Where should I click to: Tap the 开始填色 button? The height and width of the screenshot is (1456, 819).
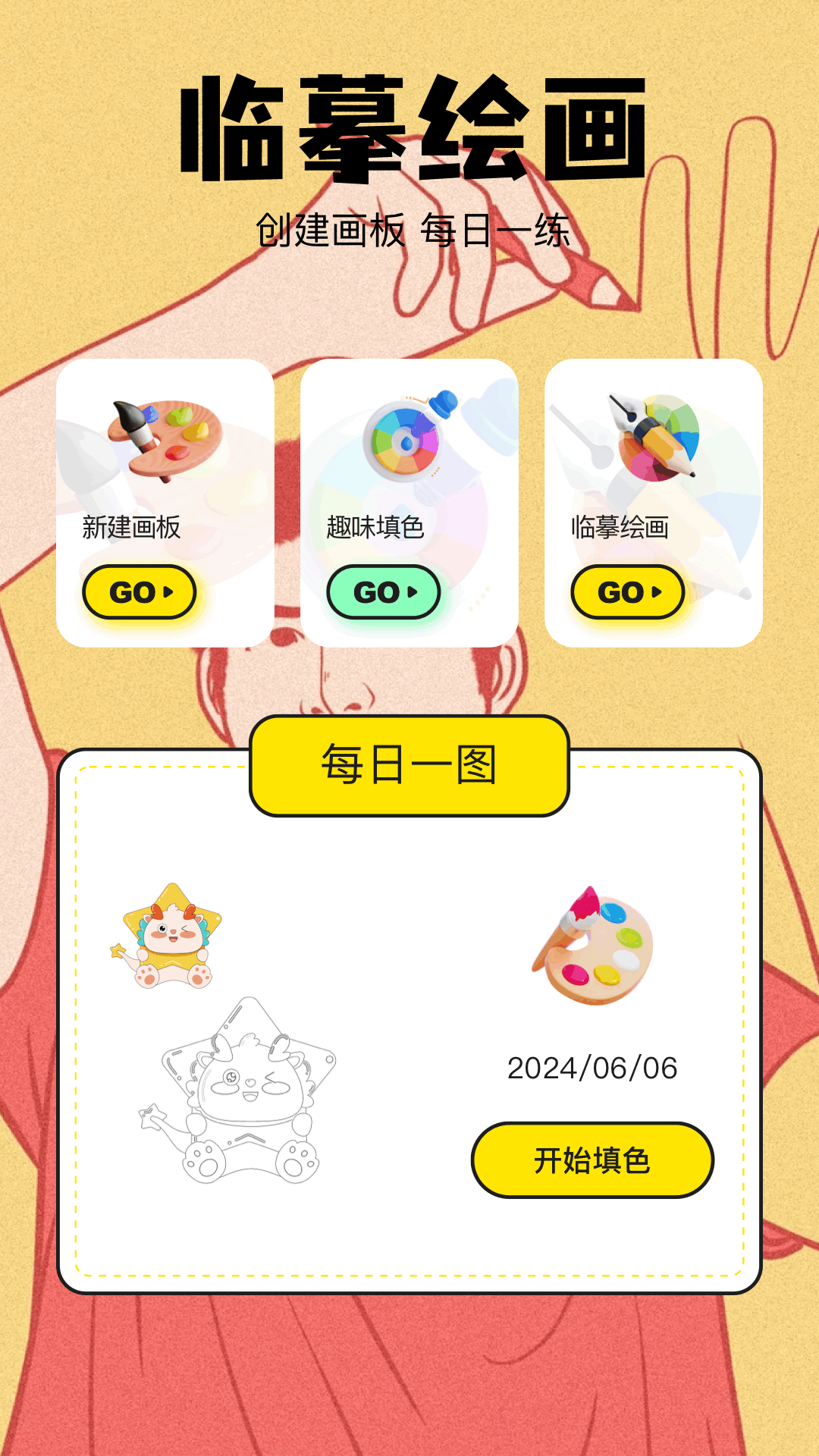click(592, 1160)
